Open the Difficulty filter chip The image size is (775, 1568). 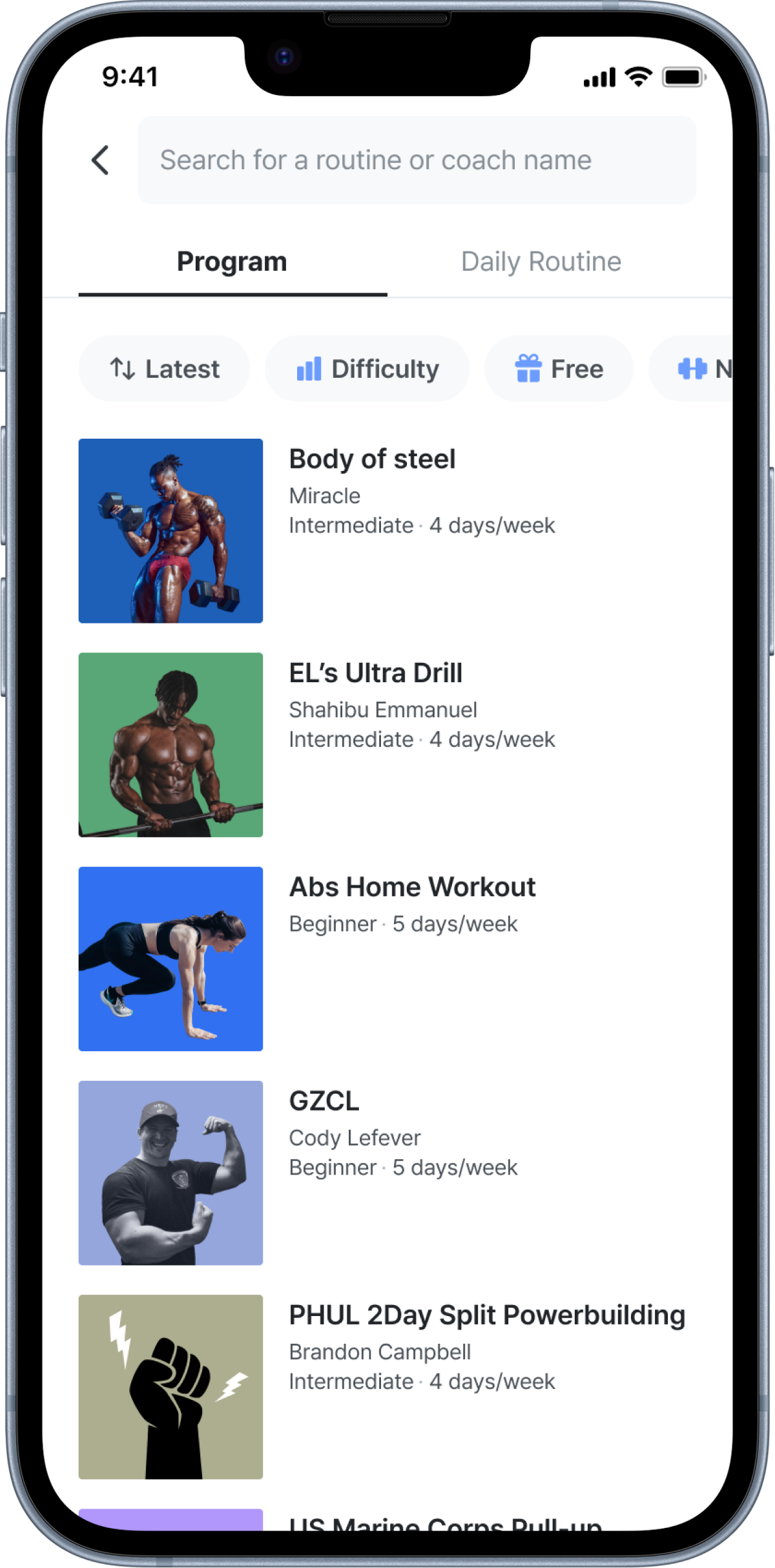click(367, 369)
